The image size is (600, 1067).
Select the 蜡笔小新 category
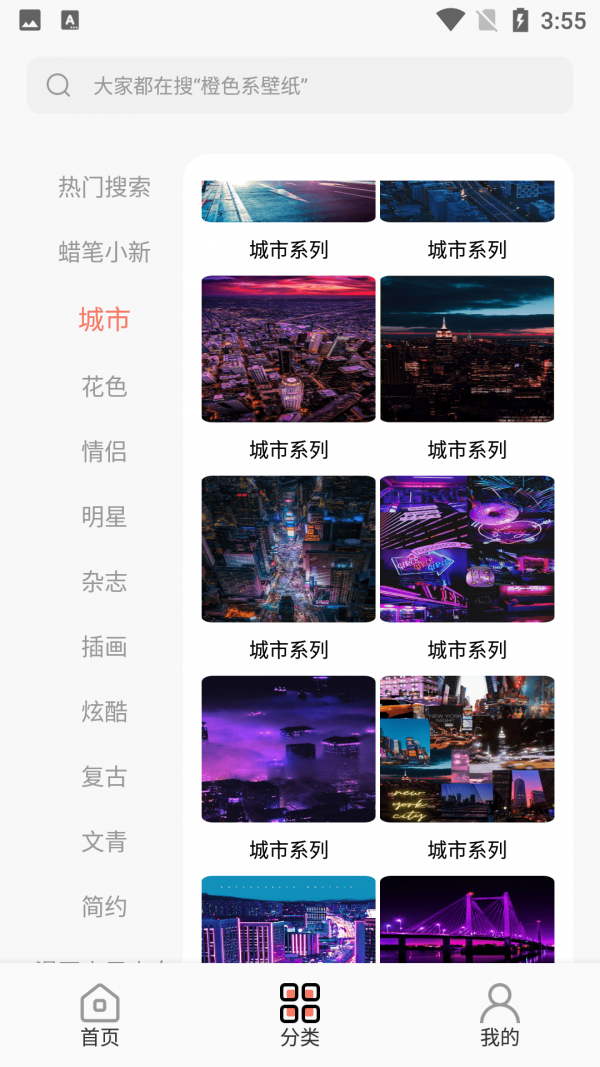104,252
